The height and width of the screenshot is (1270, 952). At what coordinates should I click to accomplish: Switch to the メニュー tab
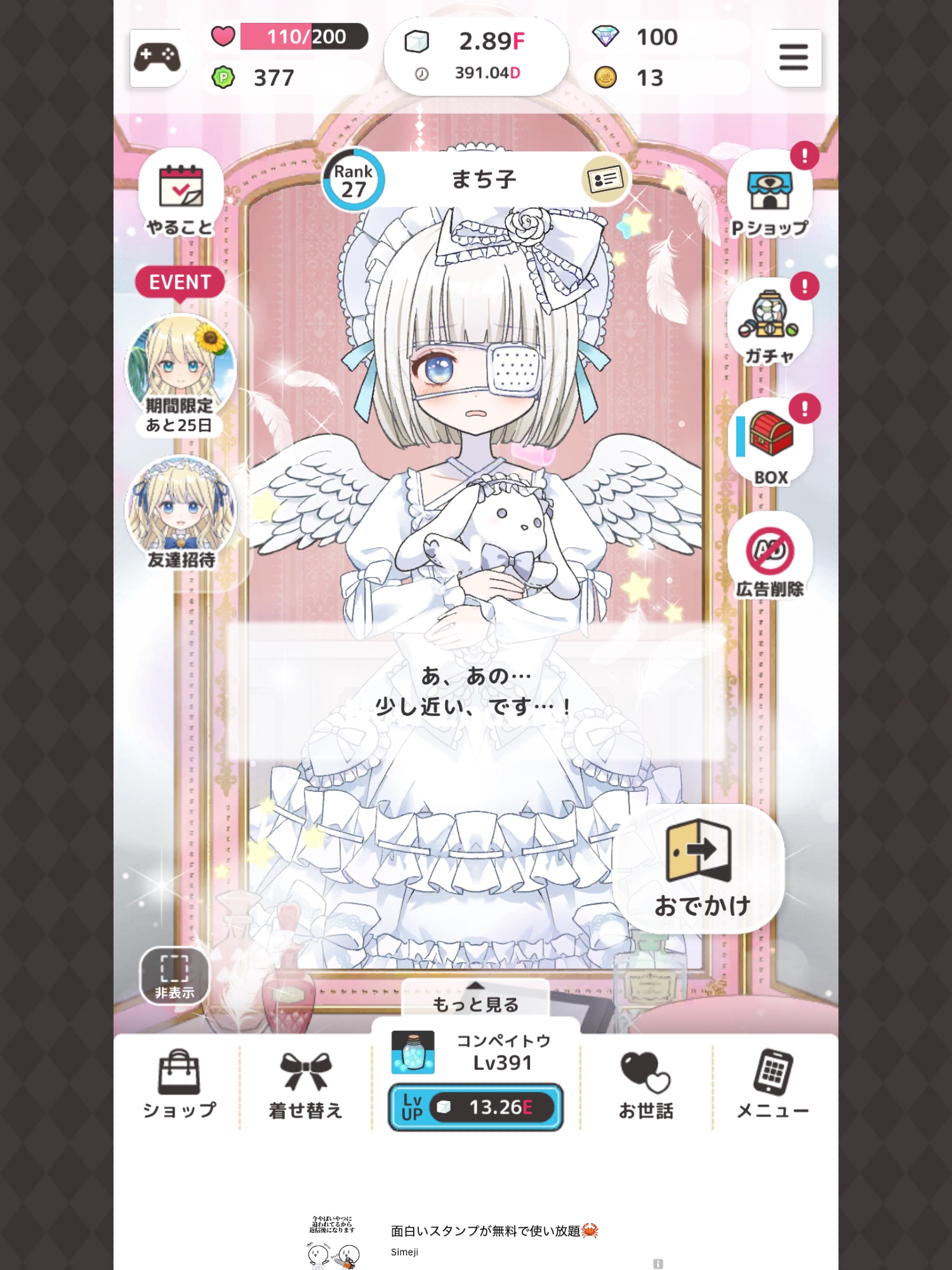coord(773,1085)
